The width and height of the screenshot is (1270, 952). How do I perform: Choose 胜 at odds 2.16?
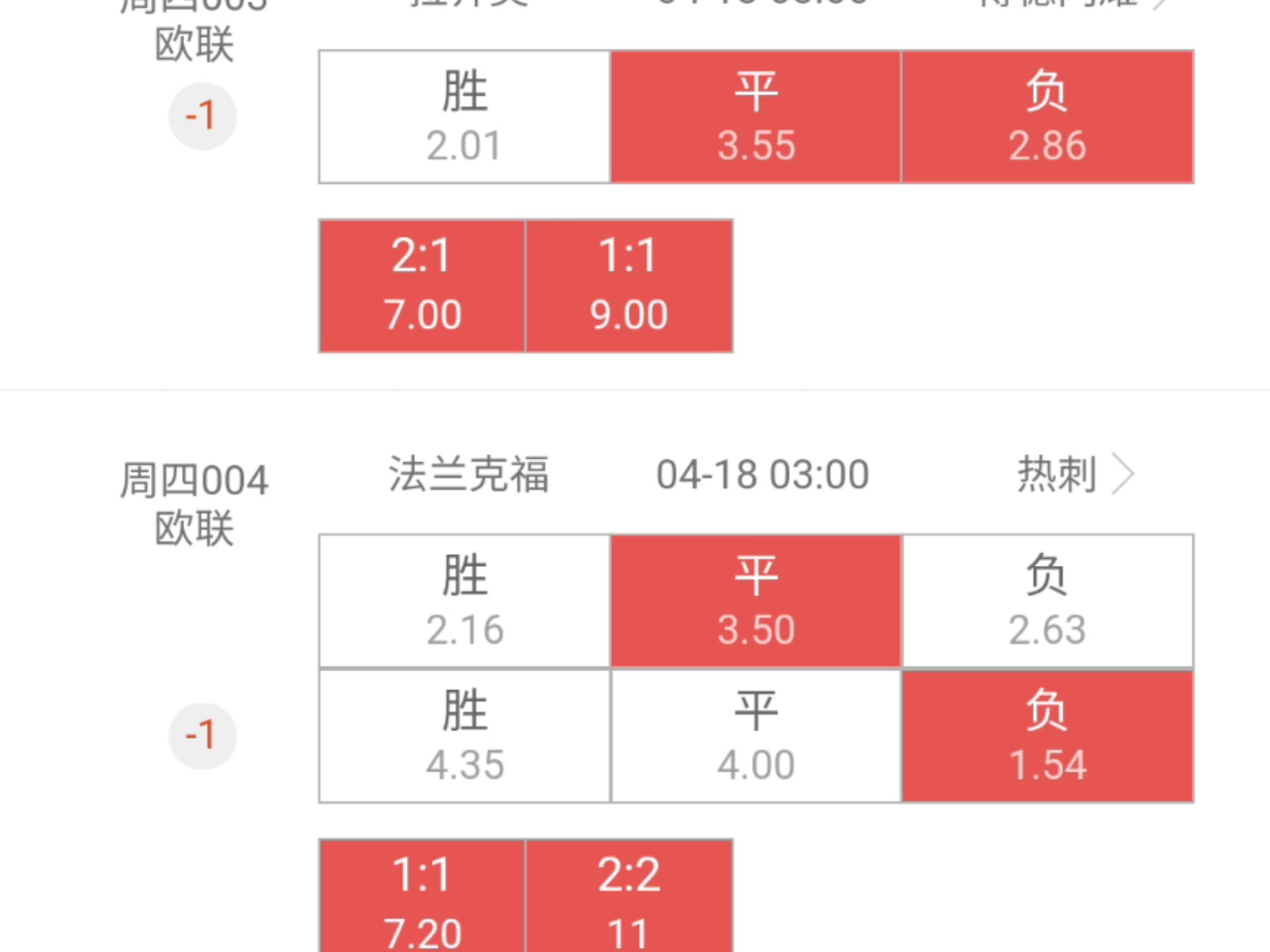(x=464, y=601)
